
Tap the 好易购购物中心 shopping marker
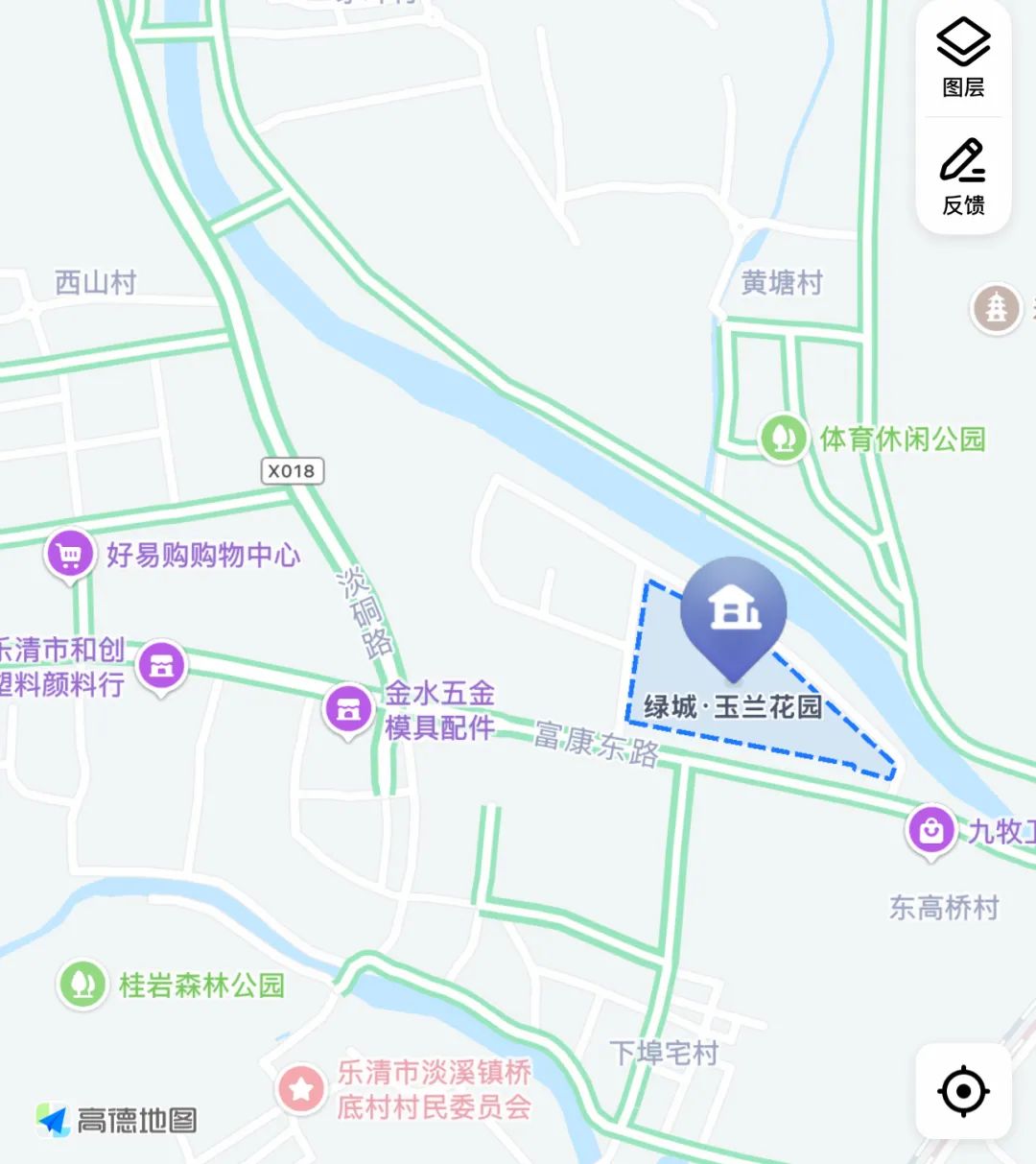tap(69, 555)
